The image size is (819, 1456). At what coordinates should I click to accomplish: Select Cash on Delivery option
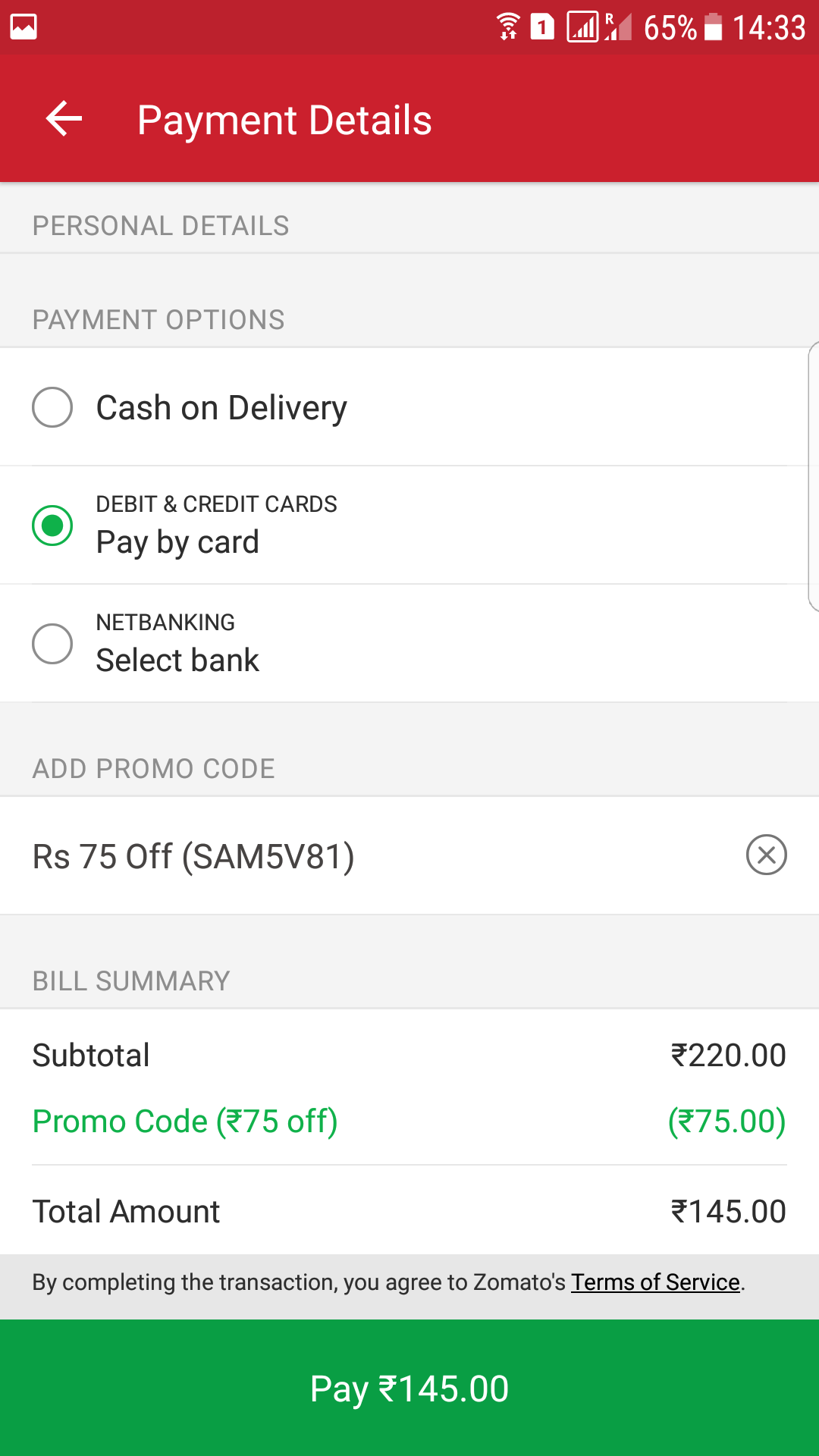409,407
